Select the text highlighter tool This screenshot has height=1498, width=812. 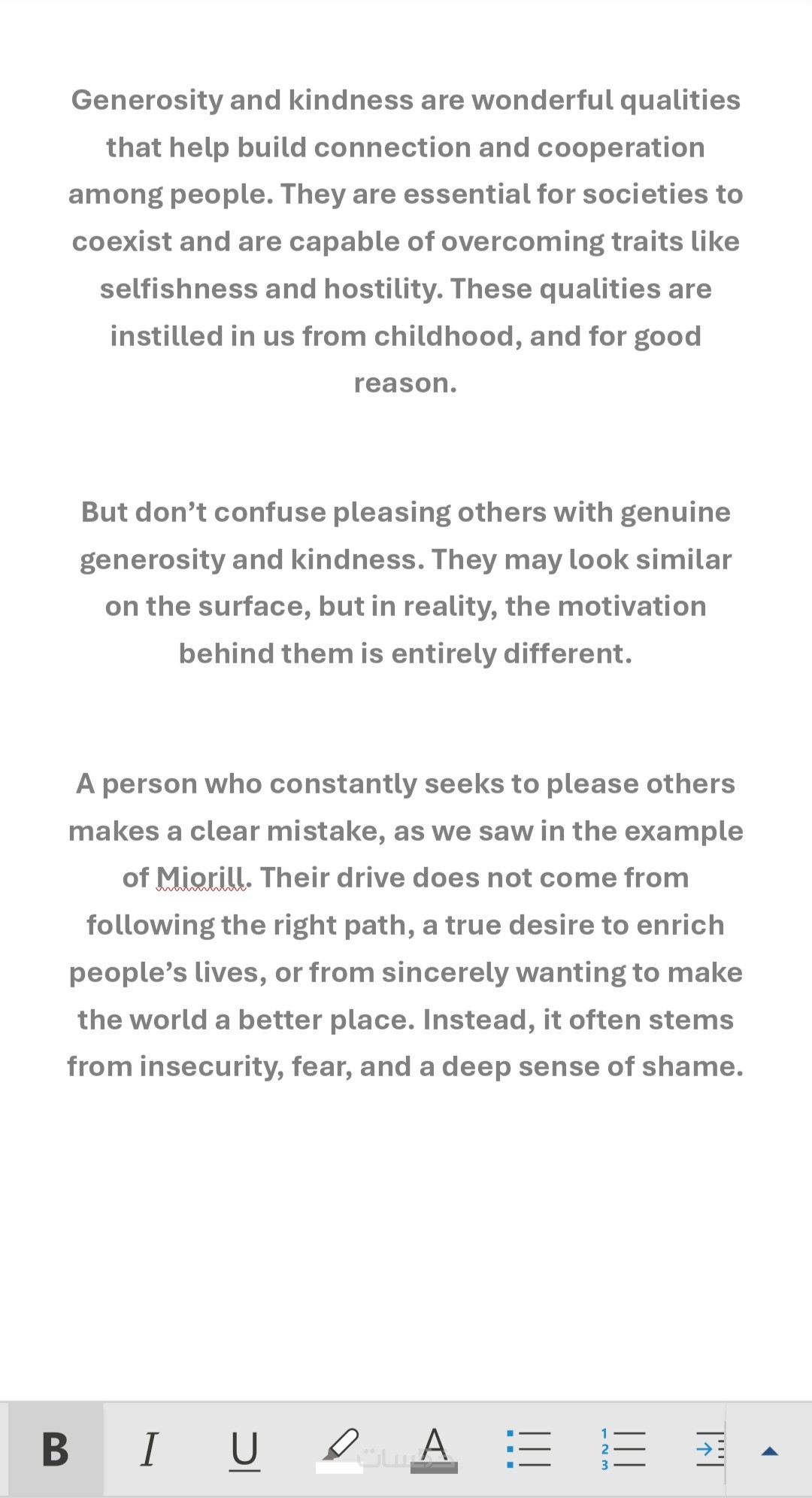coord(341,1448)
